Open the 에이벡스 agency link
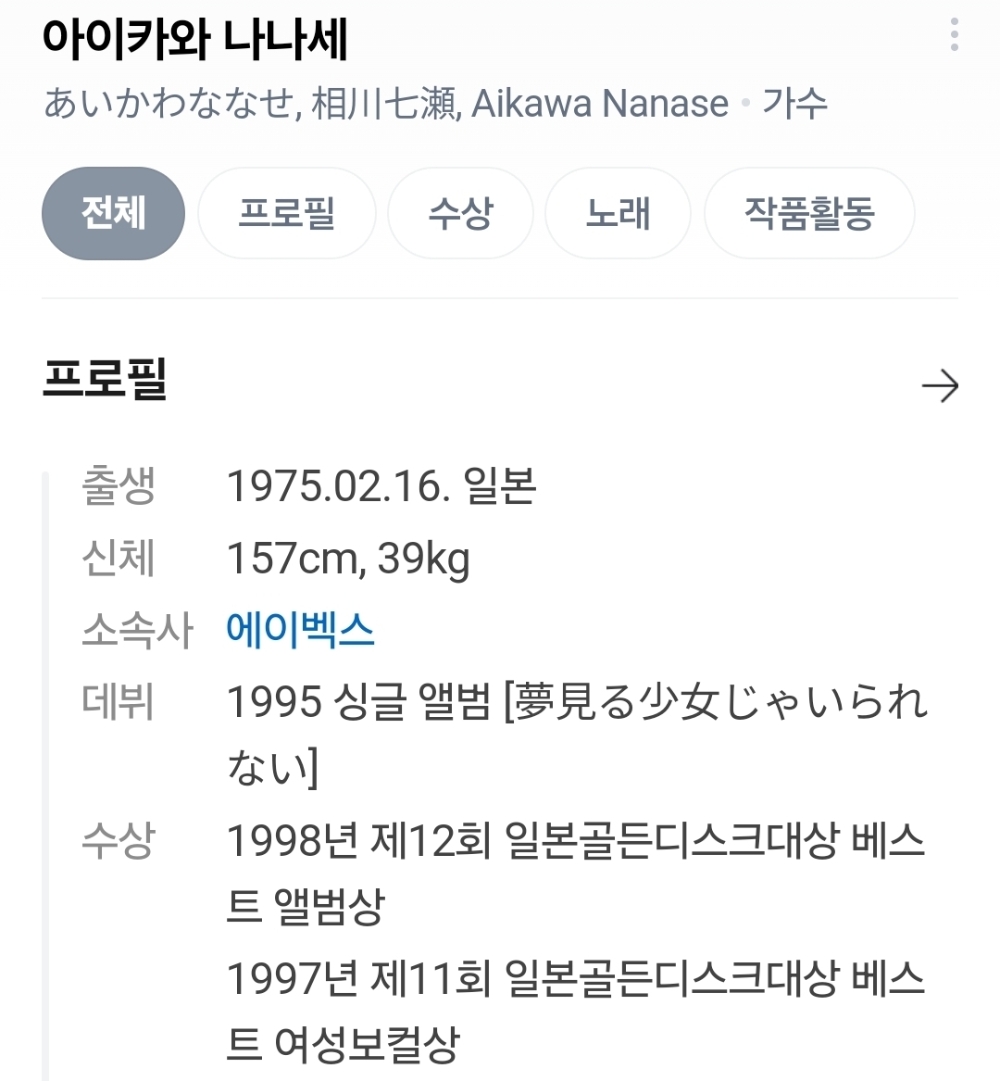Viewport: 1000px width, 1081px height. point(300,630)
